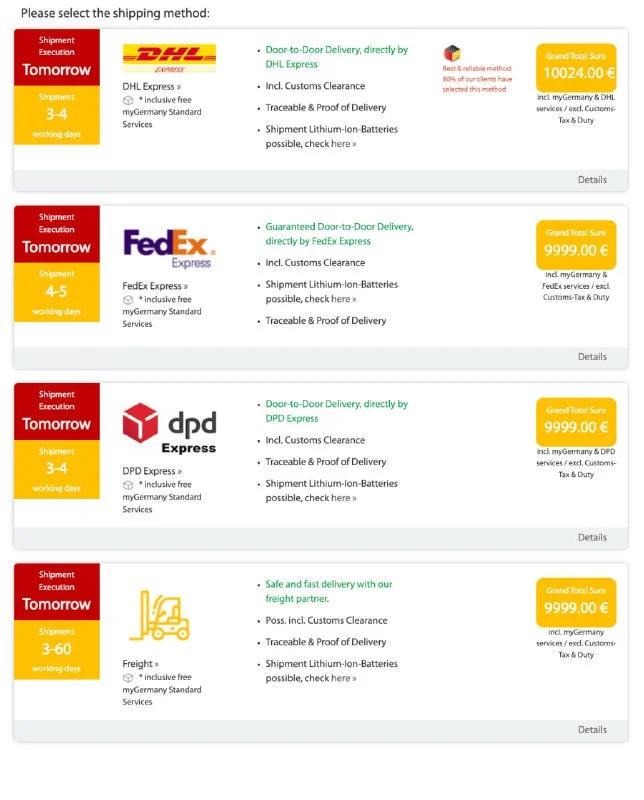Check lithium battery info for Freight
Image resolution: width=644 pixels, height=800 pixels.
[x=343, y=678]
